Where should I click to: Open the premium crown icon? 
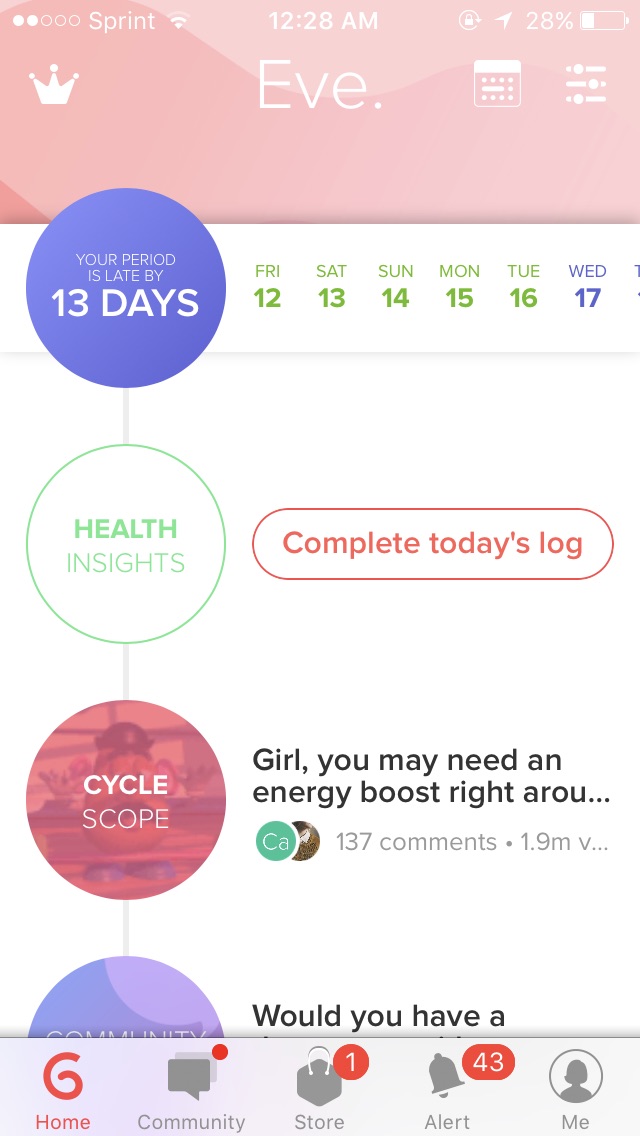coord(54,87)
